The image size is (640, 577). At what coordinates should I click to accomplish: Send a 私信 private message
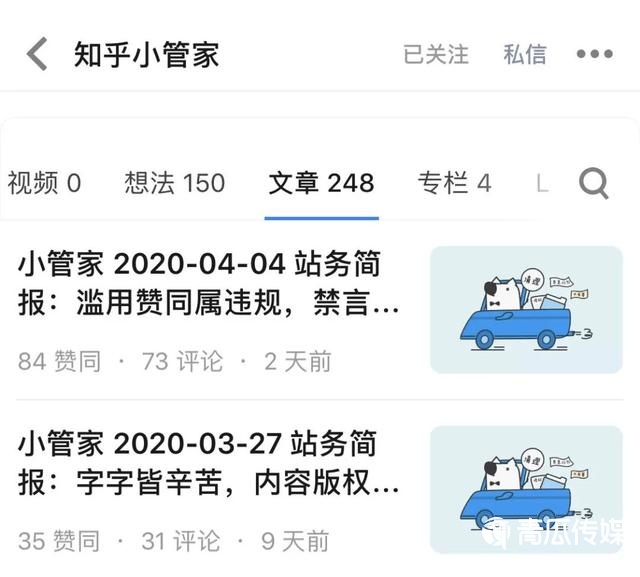[x=525, y=54]
